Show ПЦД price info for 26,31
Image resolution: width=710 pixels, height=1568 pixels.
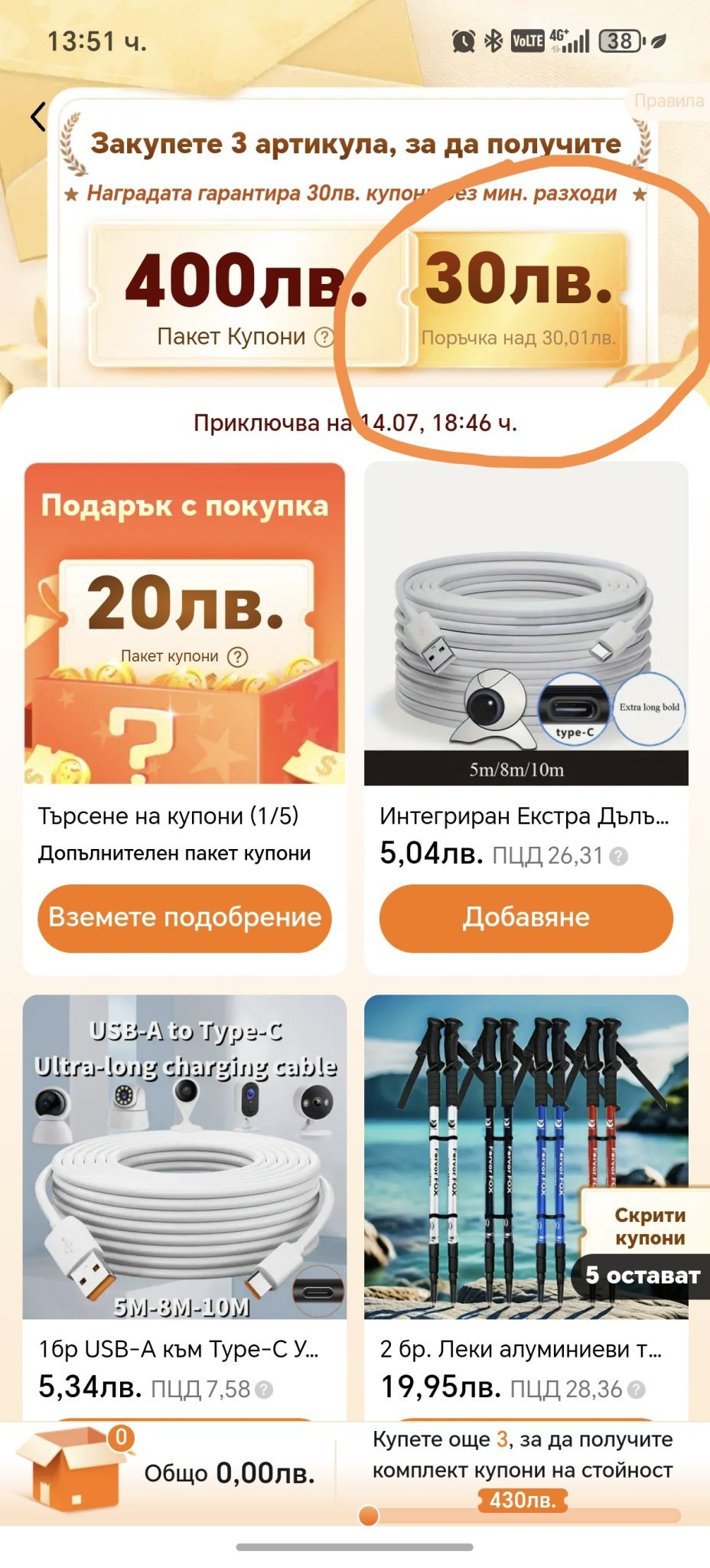point(618,856)
